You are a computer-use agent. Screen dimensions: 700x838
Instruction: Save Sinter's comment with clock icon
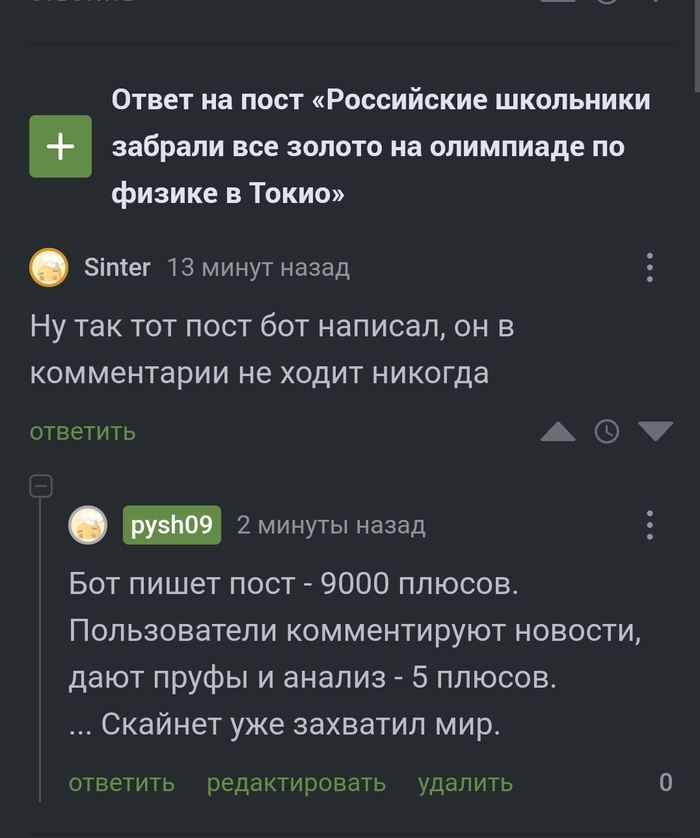coord(606,432)
